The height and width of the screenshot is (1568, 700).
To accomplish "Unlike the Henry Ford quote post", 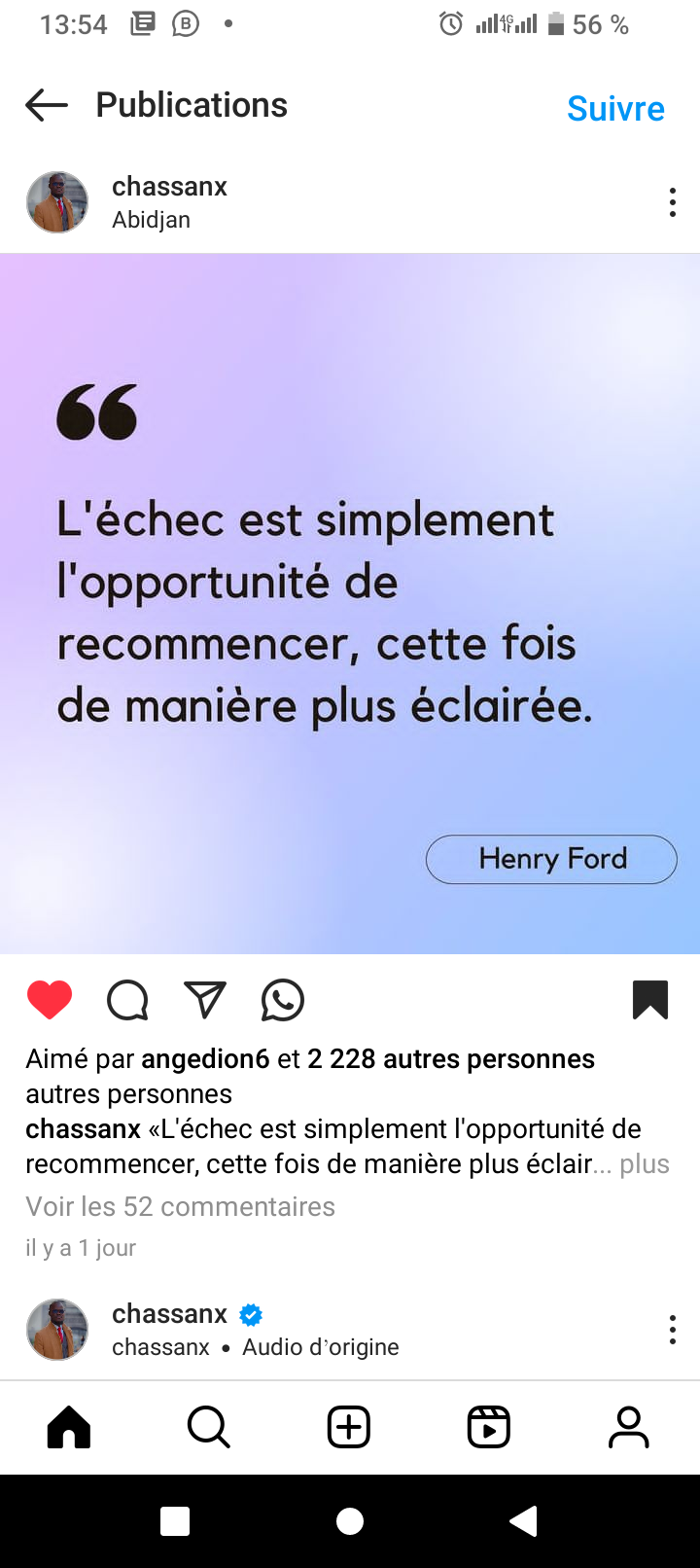I will pos(50,1000).
